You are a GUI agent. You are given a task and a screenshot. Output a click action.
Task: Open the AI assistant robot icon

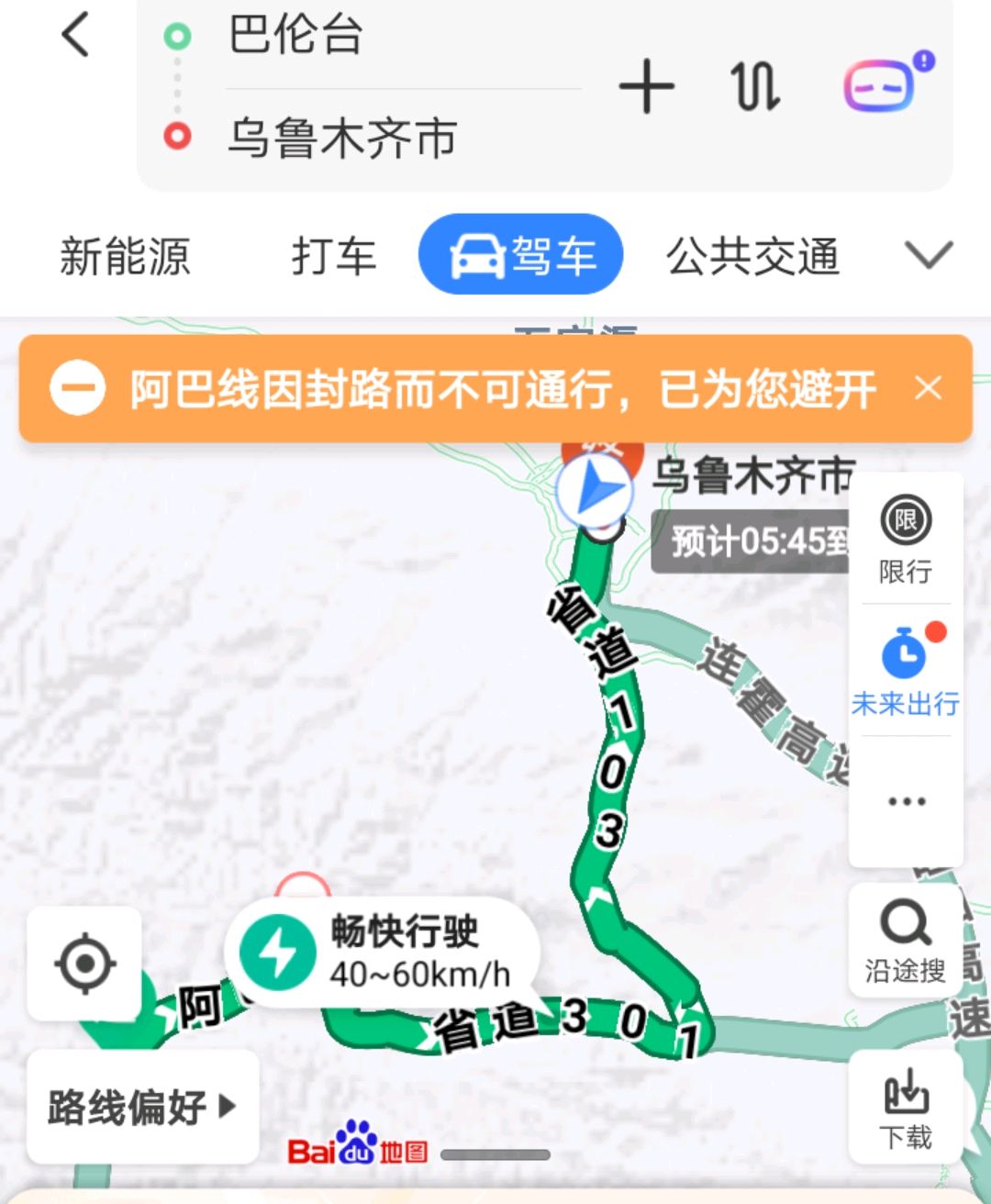[883, 85]
